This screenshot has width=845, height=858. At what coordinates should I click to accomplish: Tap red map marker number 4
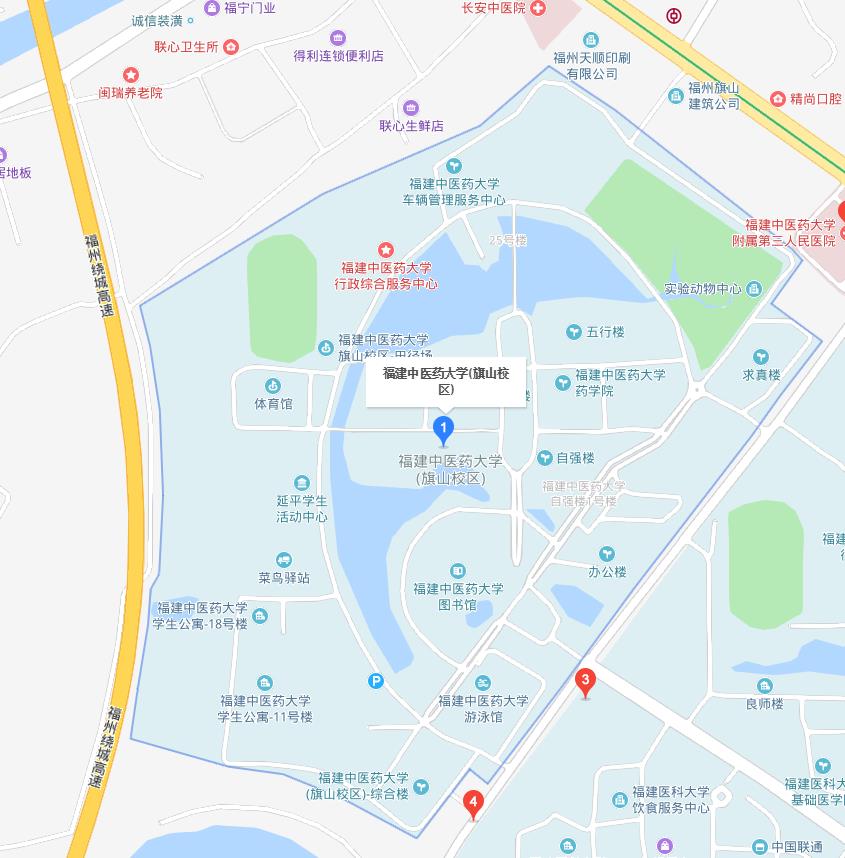[473, 802]
